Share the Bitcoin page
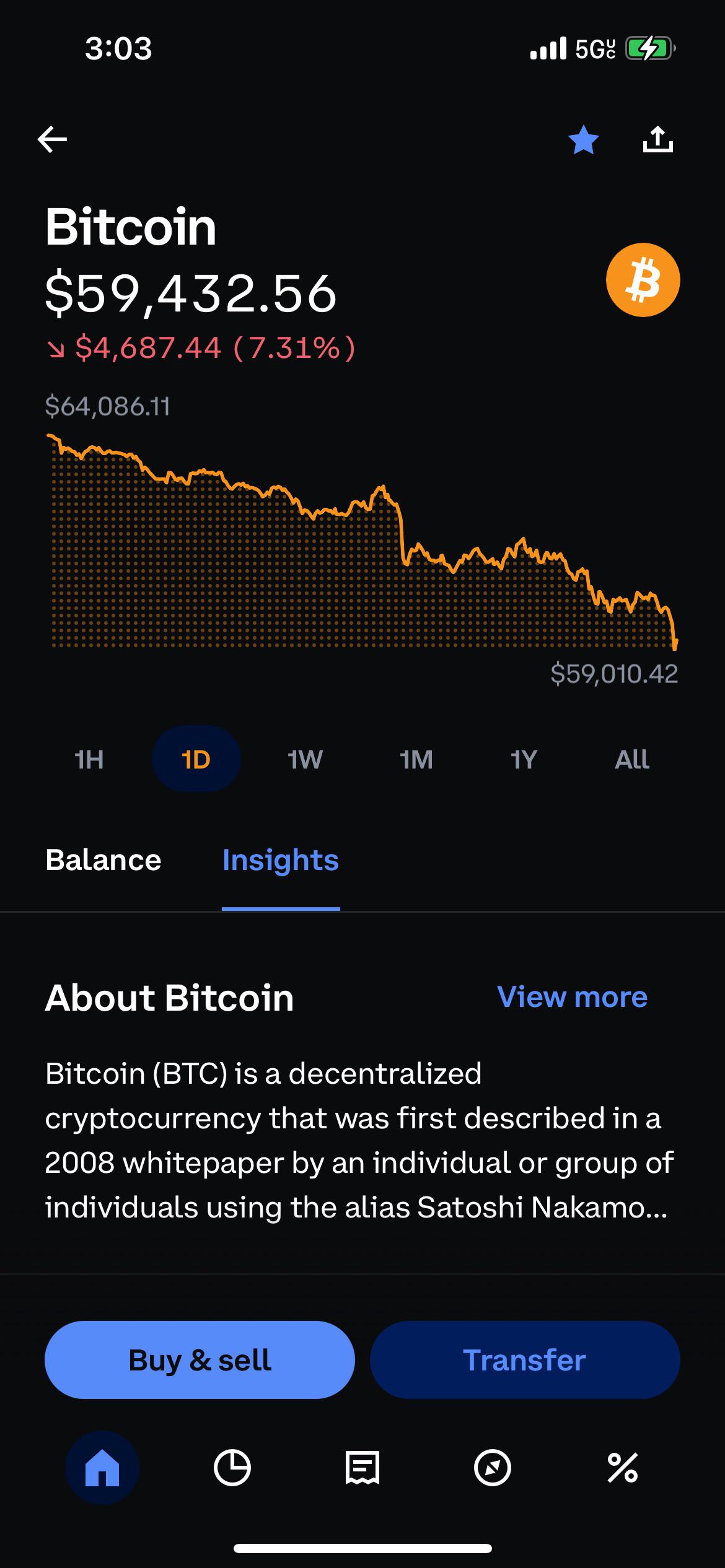 tap(657, 140)
